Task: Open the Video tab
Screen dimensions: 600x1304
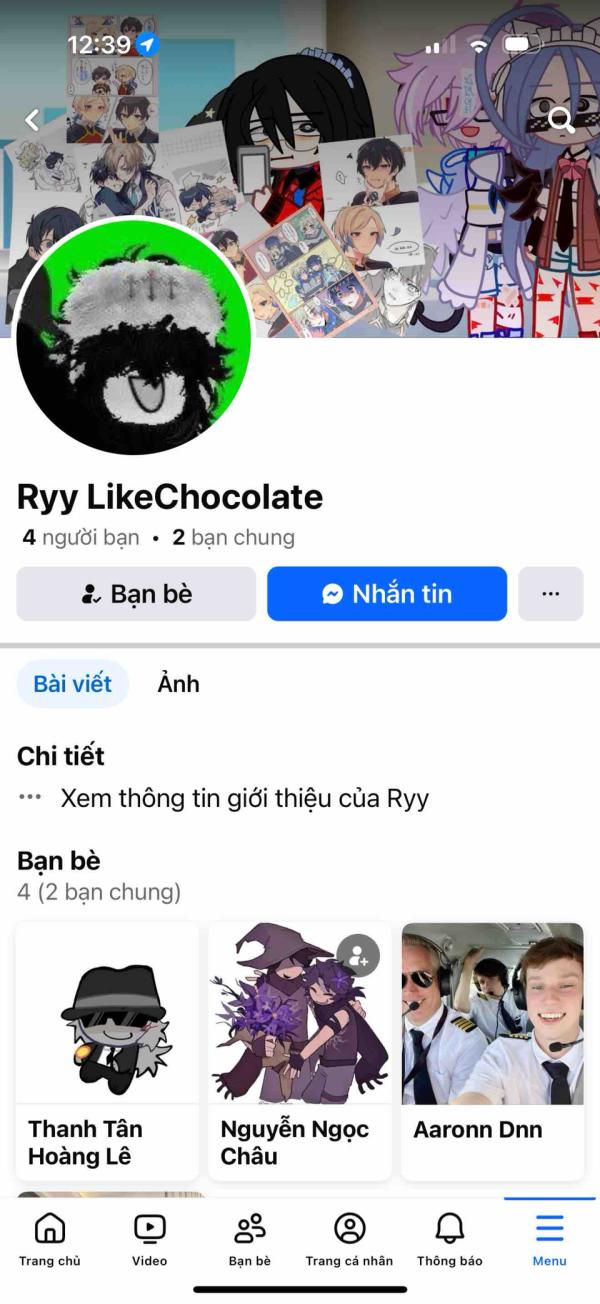Action: coord(149,1238)
